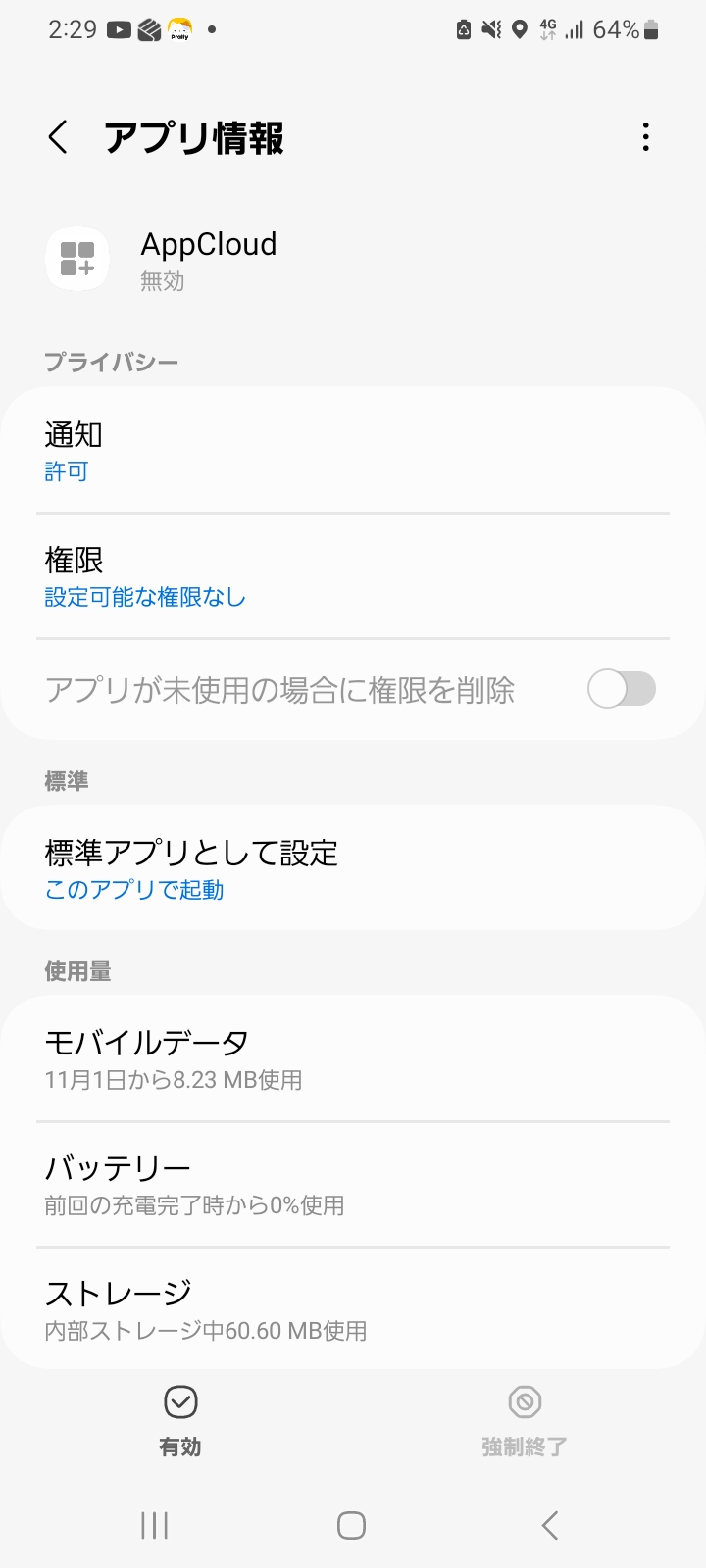Open the three-dot overflow menu
The image size is (706, 1568).
pos(645,137)
